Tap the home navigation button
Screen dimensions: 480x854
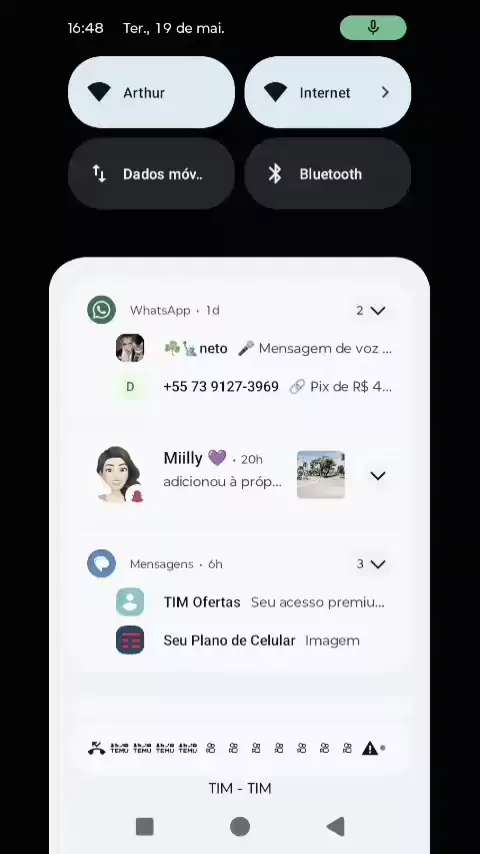tap(240, 826)
